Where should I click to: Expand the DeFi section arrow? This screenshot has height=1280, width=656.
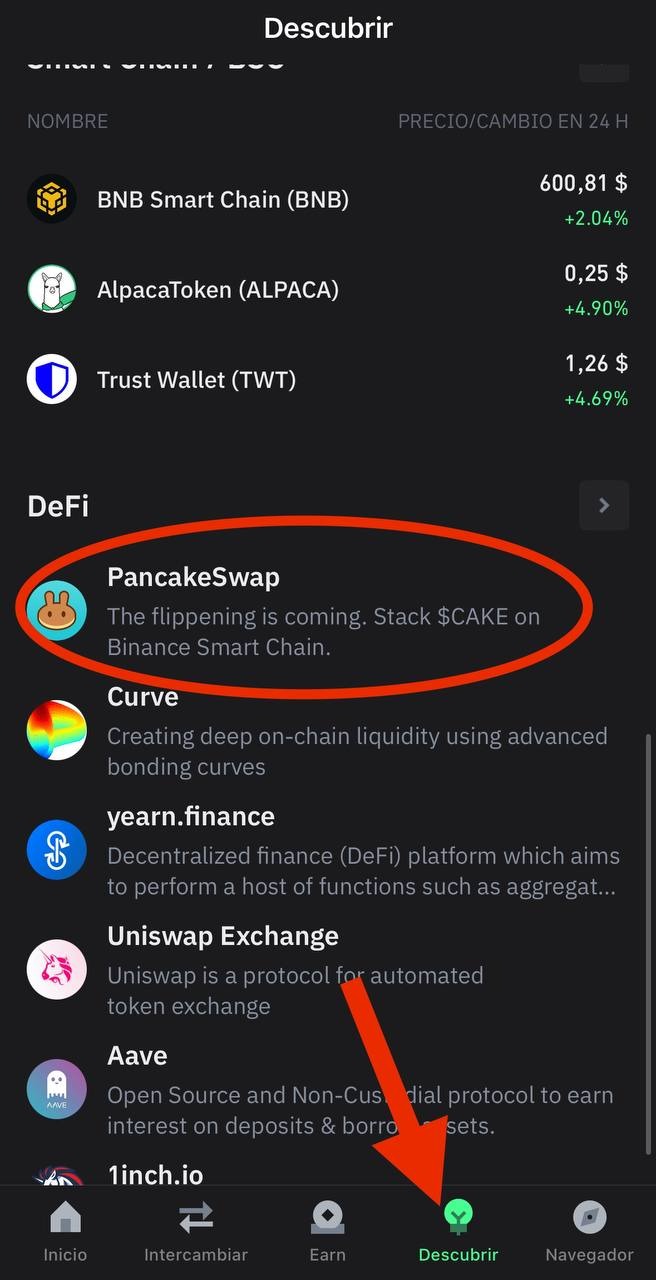click(x=603, y=505)
